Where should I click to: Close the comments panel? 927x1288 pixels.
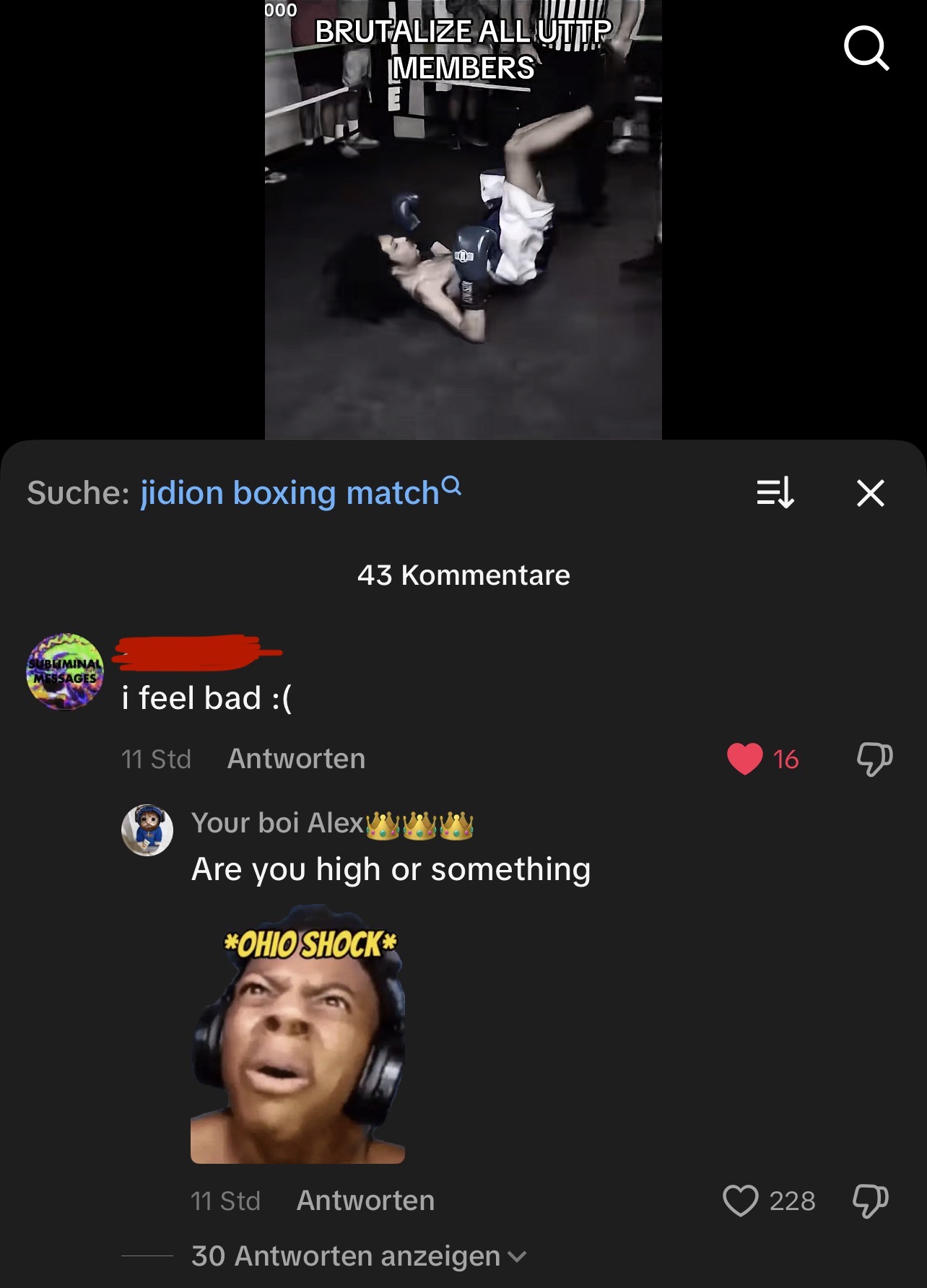(870, 493)
